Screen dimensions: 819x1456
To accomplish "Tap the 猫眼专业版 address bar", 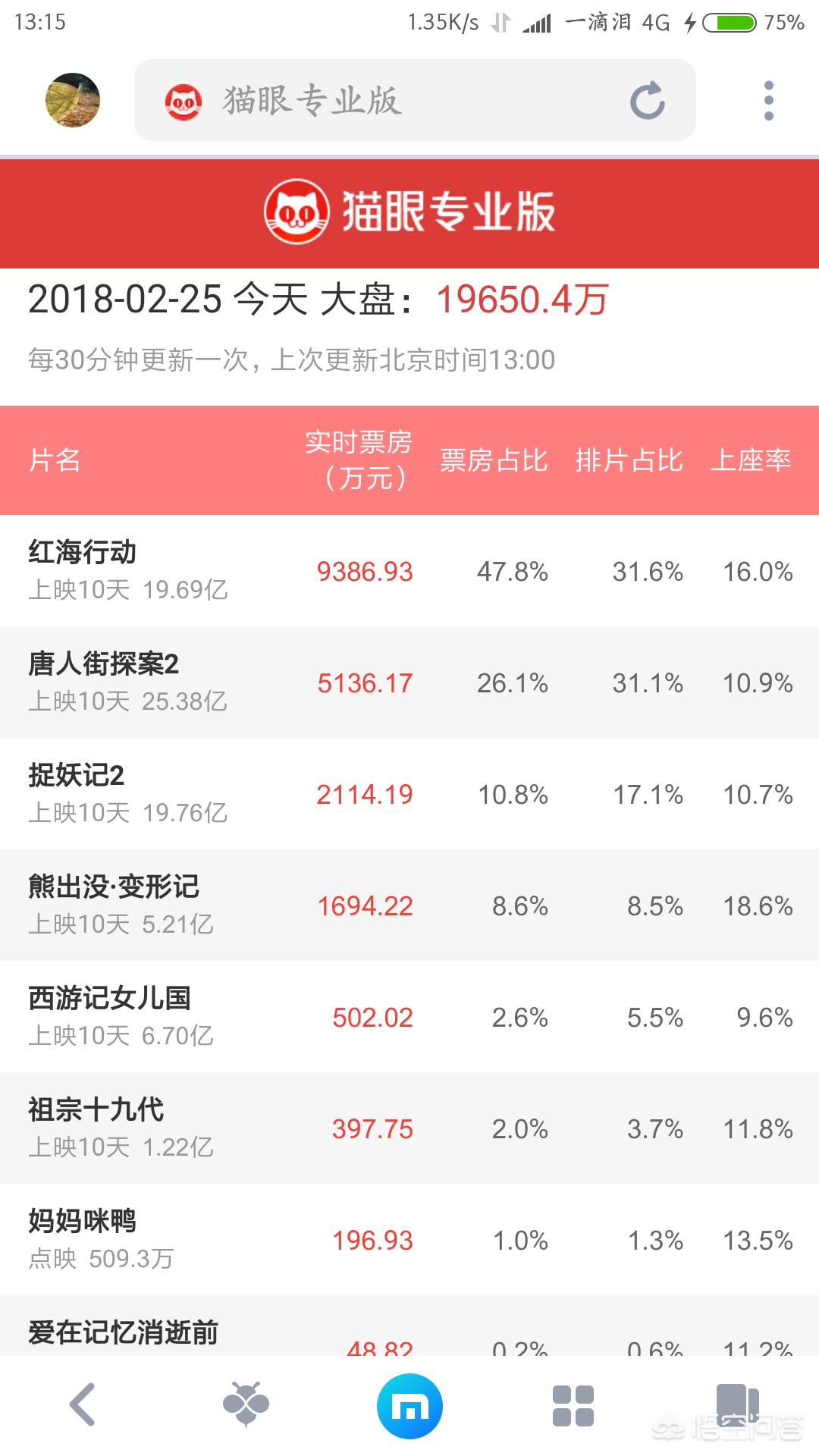I will click(379, 100).
